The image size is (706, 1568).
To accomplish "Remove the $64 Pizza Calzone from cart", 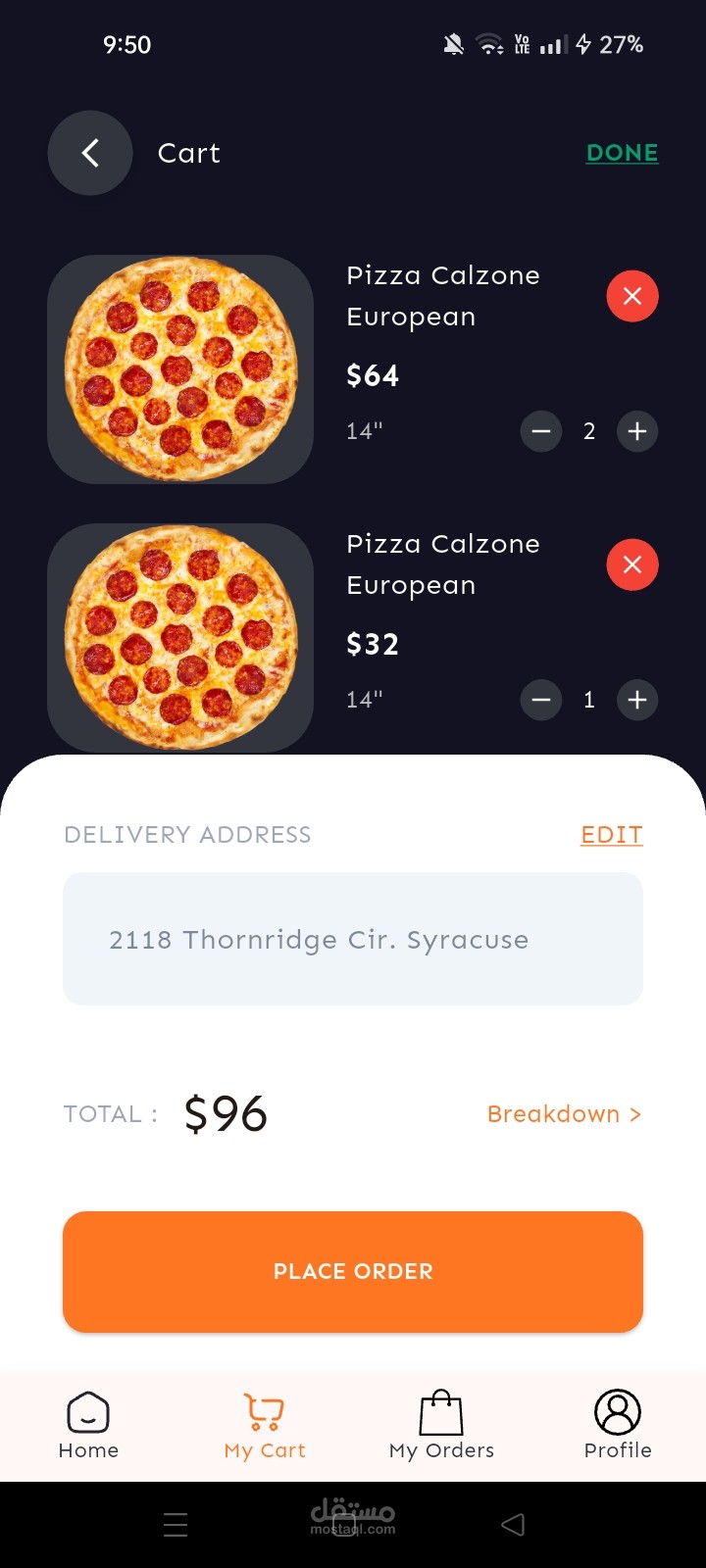I will pos(632,296).
